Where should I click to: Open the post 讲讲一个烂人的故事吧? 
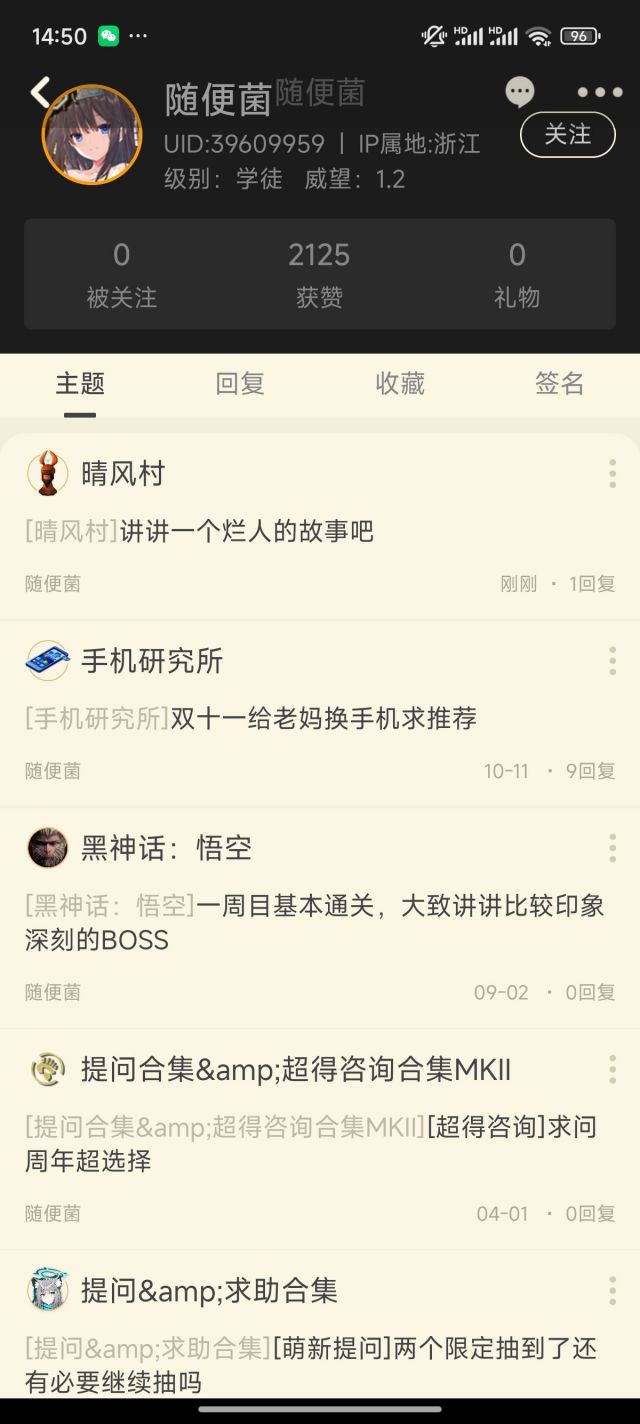247,531
